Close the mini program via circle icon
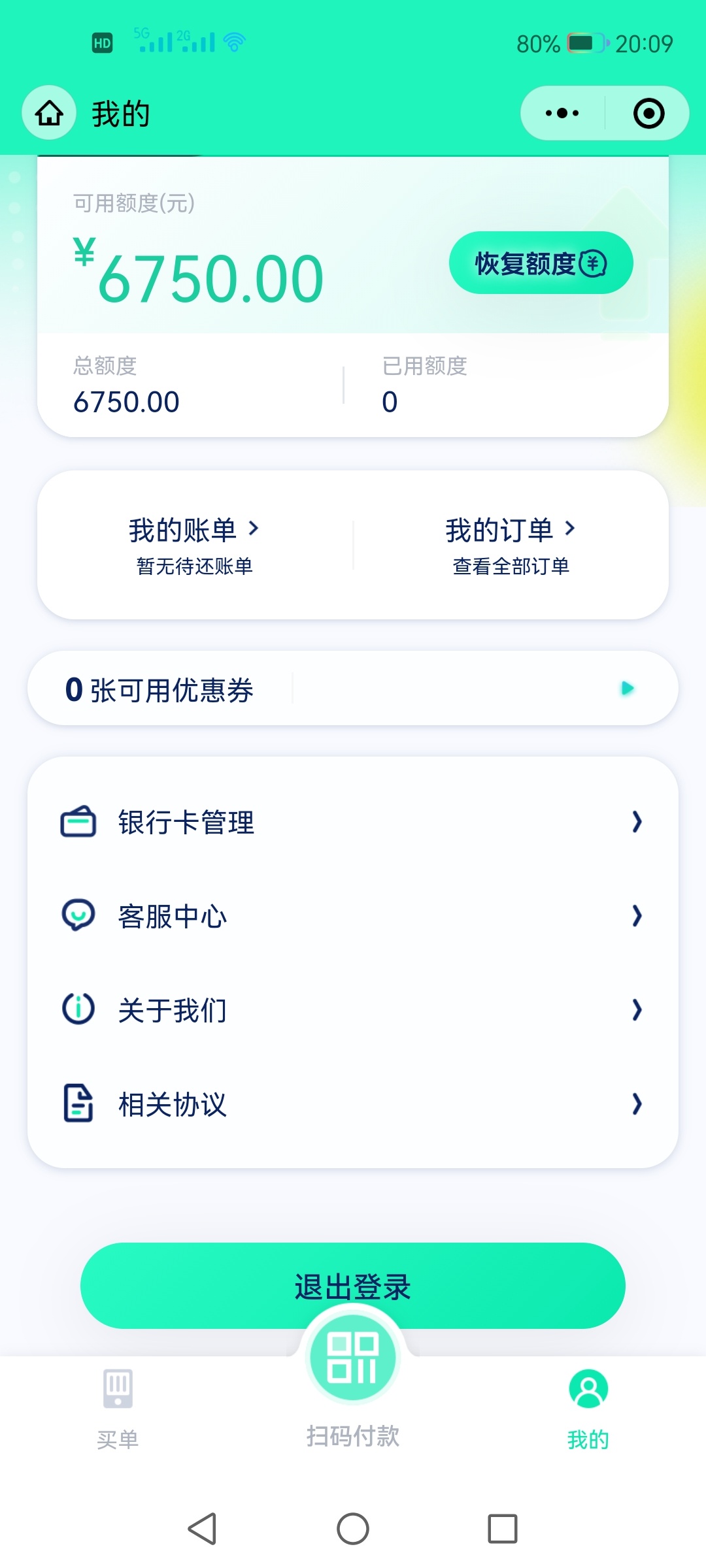The height and width of the screenshot is (1568, 706). click(x=648, y=113)
